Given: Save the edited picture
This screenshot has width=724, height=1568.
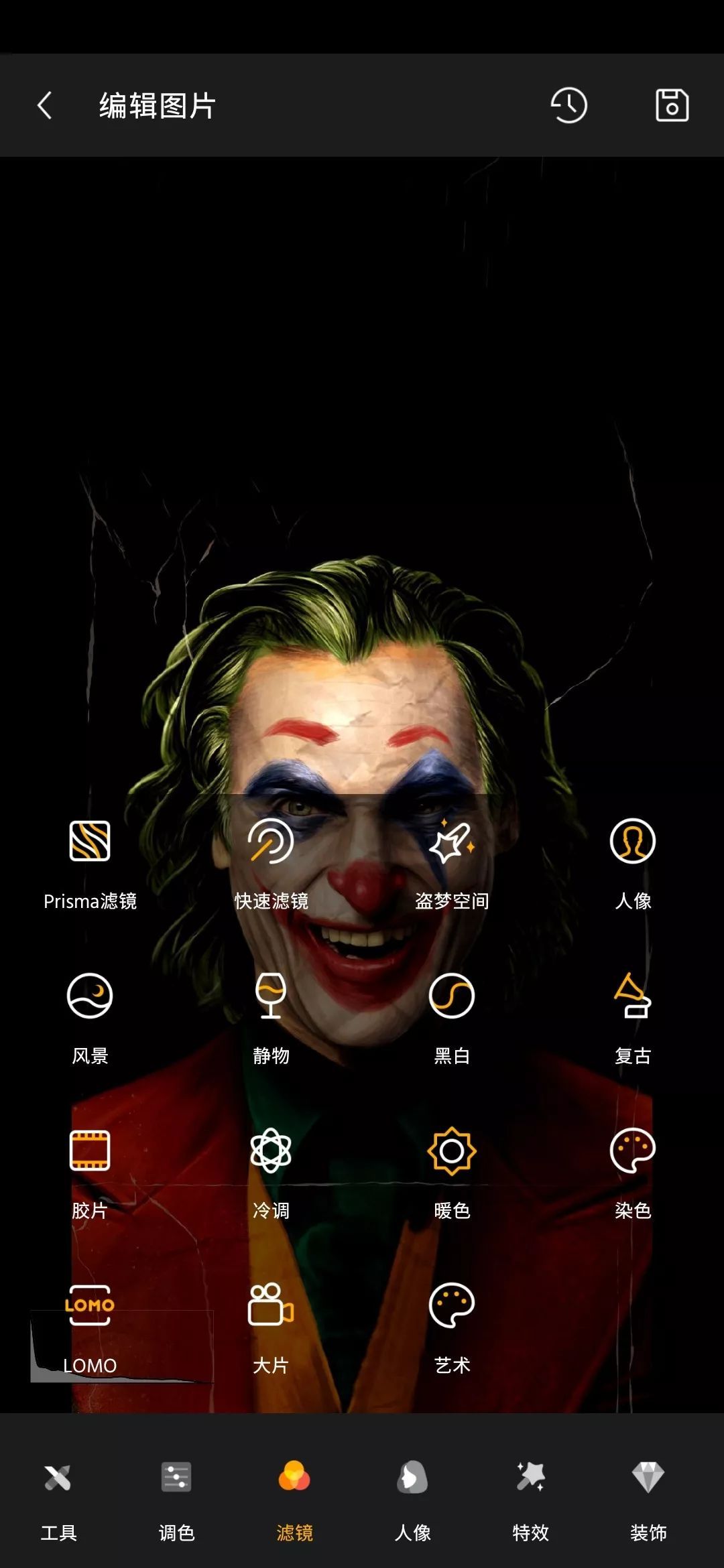Looking at the screenshot, I should click(672, 105).
